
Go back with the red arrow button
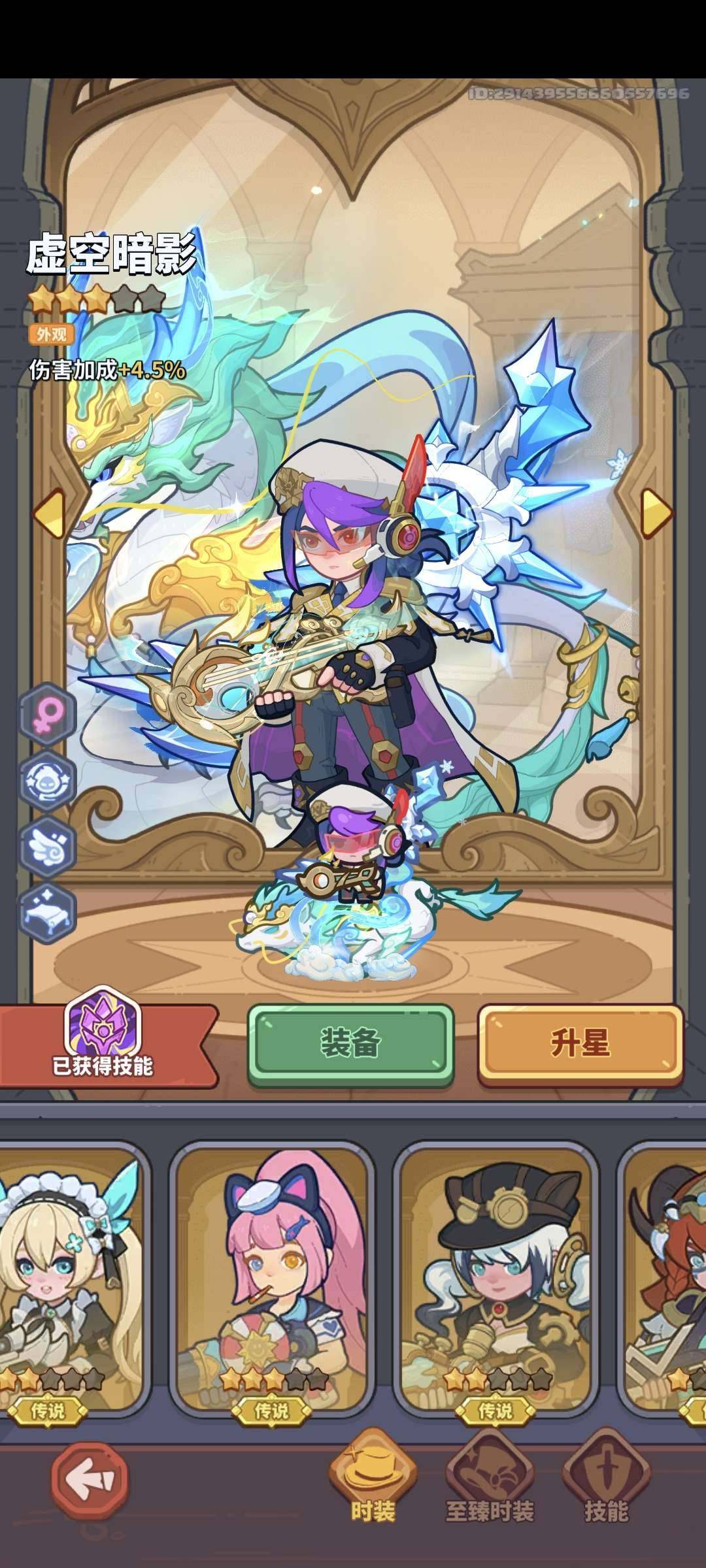click(x=90, y=1479)
